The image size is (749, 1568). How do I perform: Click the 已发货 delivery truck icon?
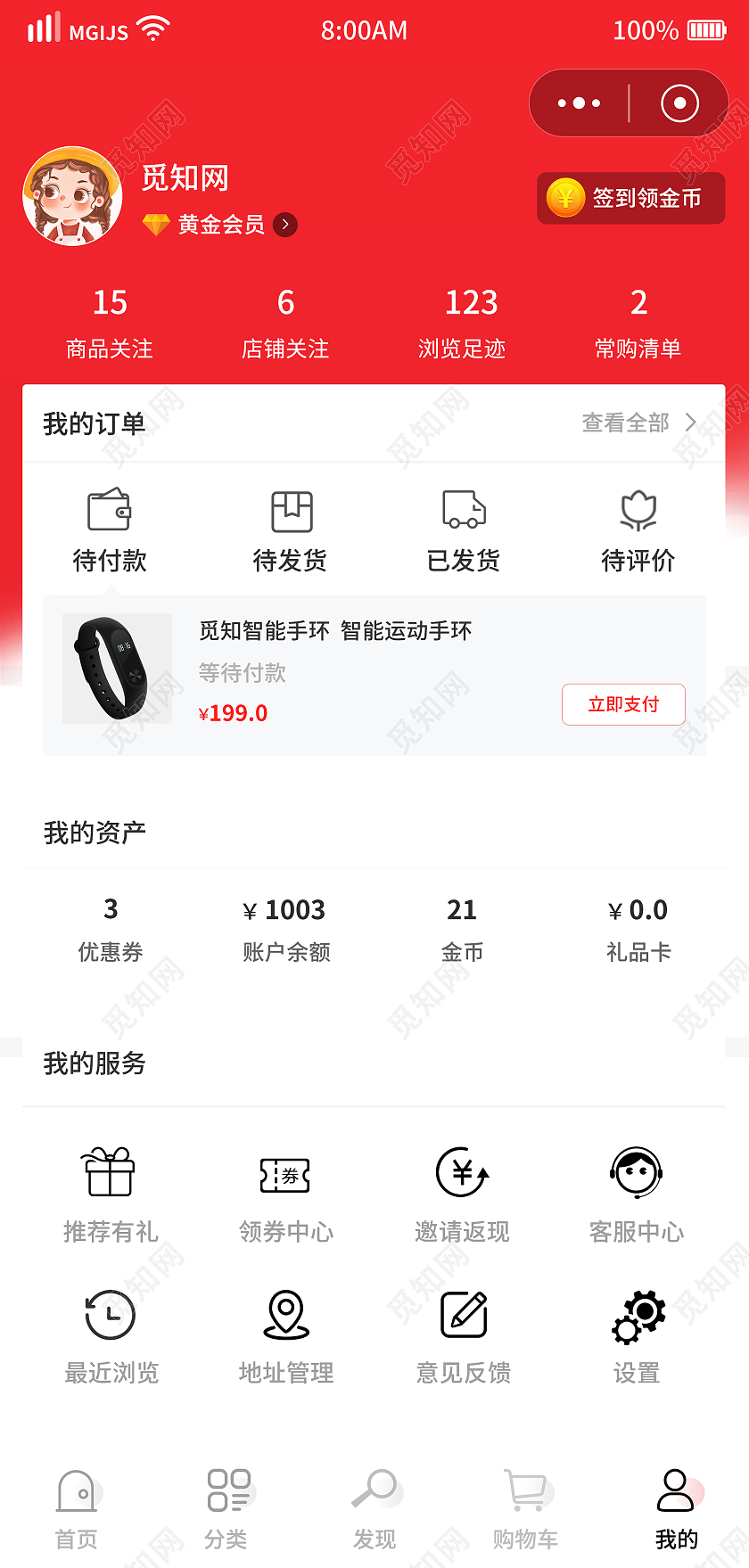tap(462, 511)
